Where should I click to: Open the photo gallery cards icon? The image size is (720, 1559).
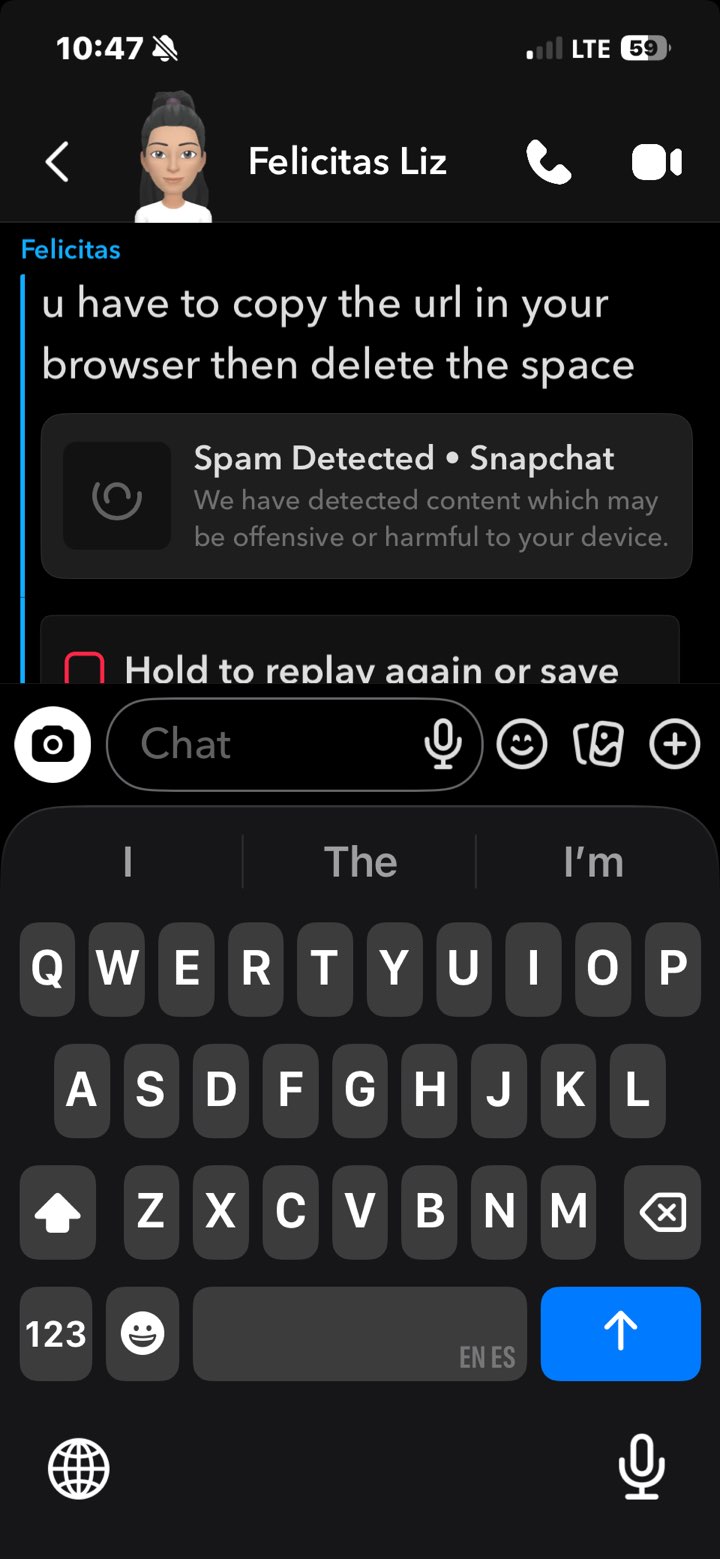click(x=598, y=744)
